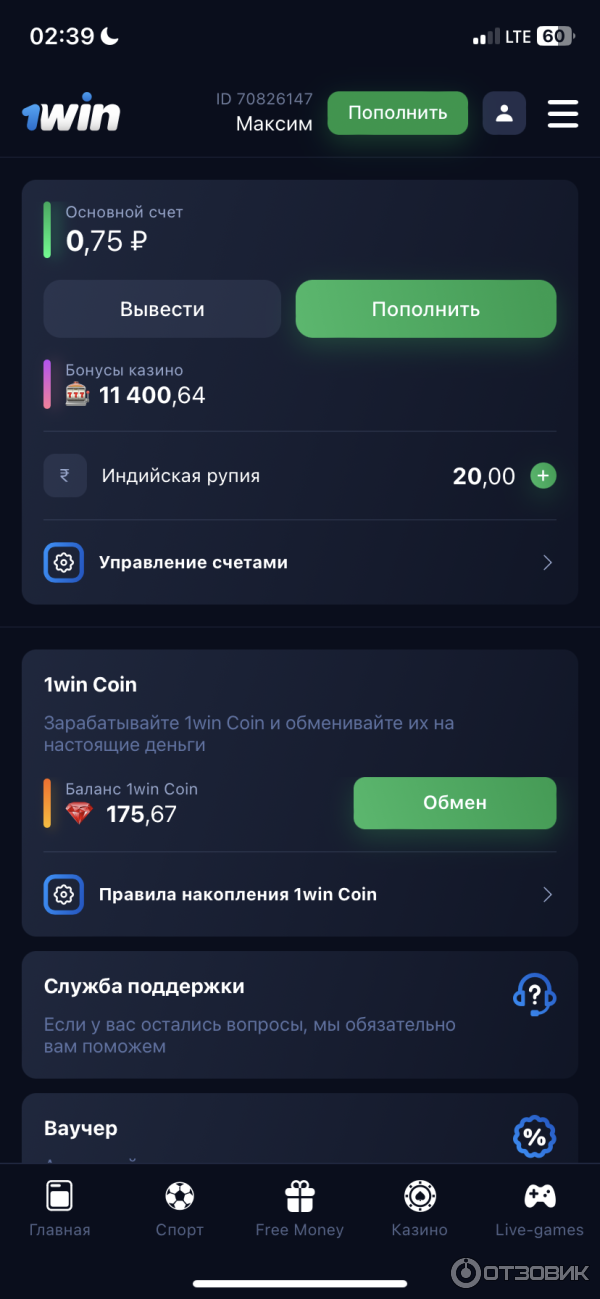Add funds to Индийская рупия account
The width and height of the screenshot is (600, 1299).
[543, 476]
